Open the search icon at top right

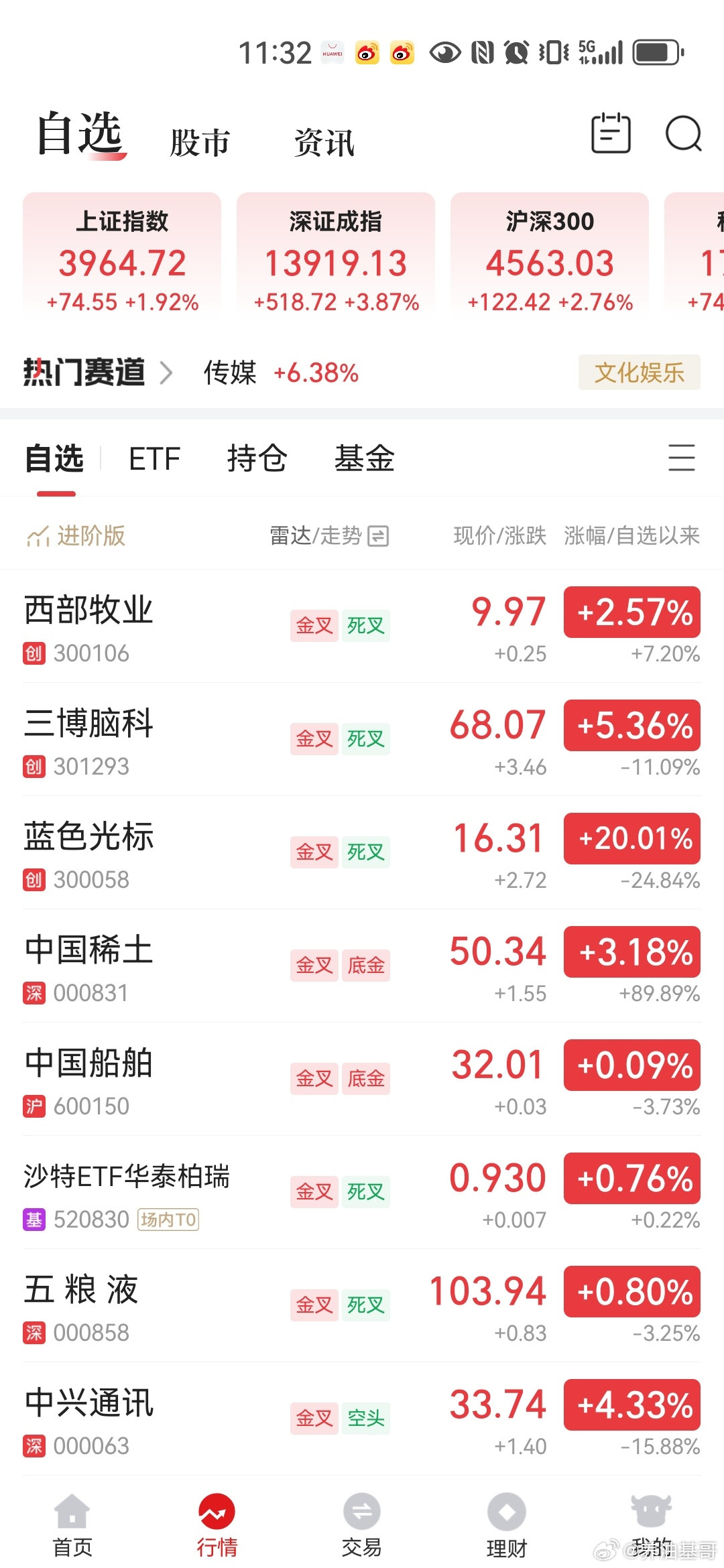pos(682,134)
